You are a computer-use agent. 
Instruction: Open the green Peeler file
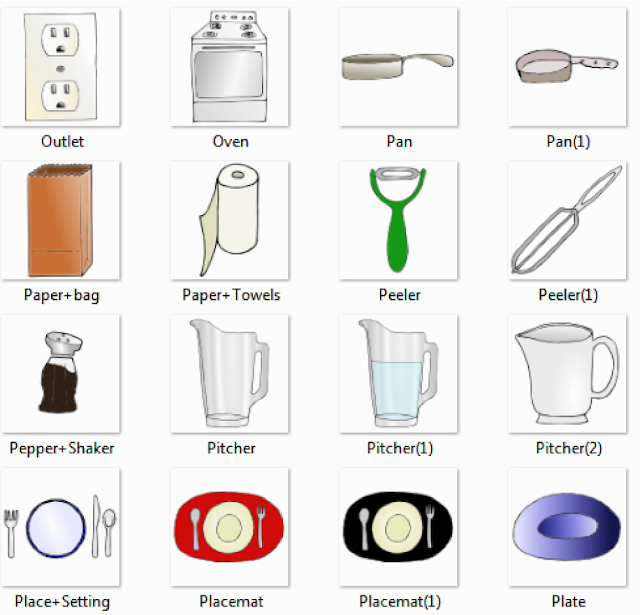point(398,221)
